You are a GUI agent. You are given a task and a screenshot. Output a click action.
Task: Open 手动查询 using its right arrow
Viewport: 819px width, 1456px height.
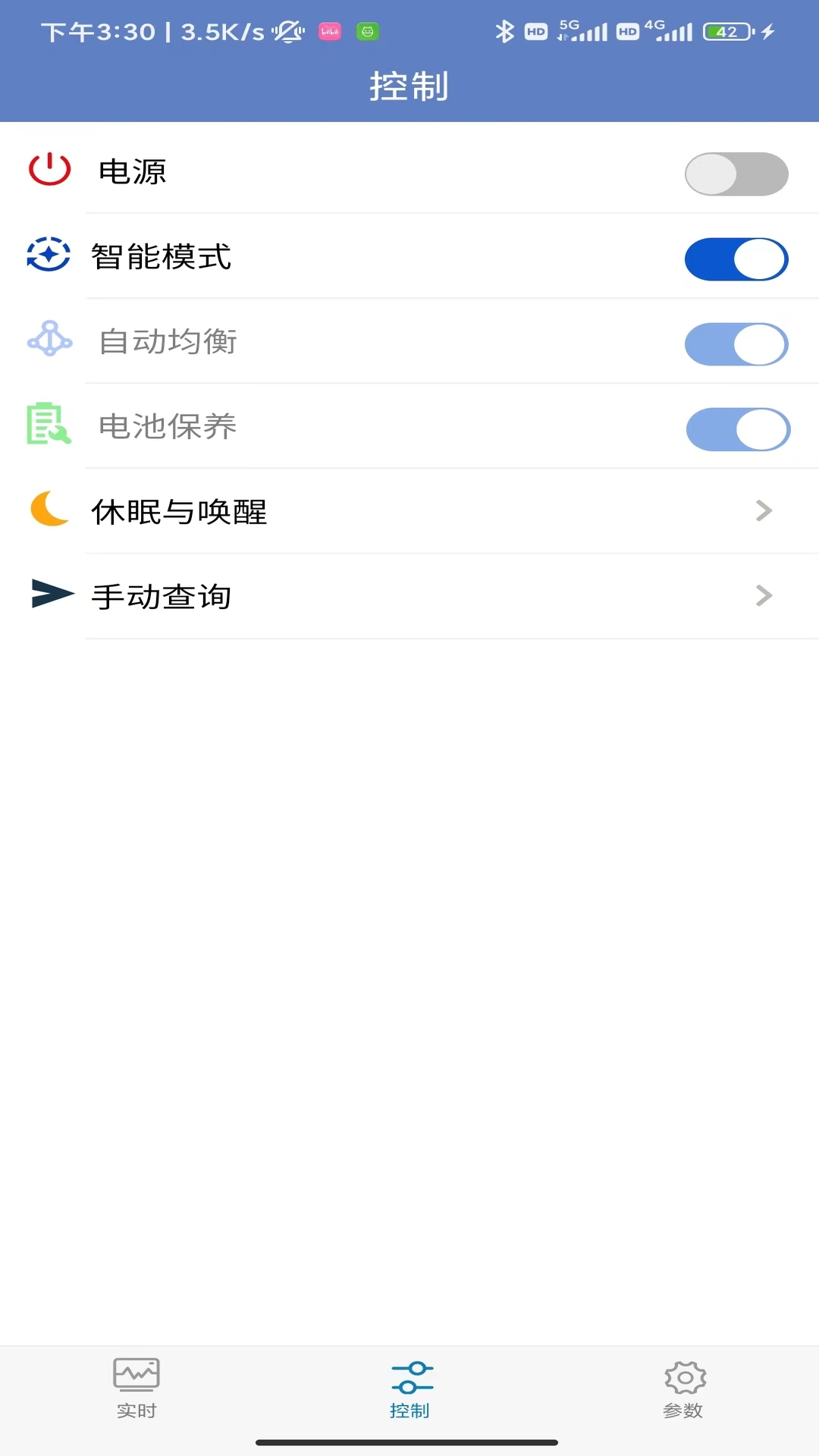(x=765, y=596)
